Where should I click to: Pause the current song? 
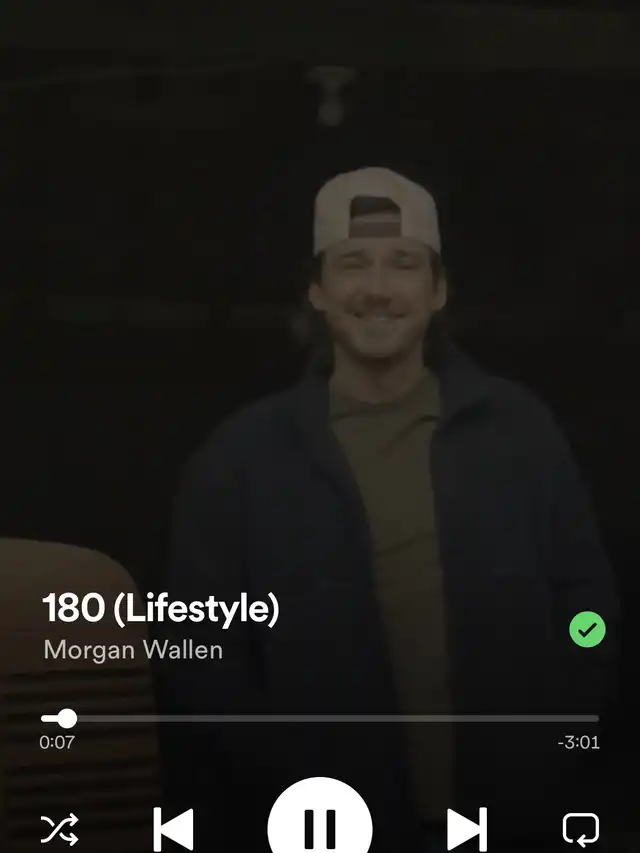click(320, 826)
